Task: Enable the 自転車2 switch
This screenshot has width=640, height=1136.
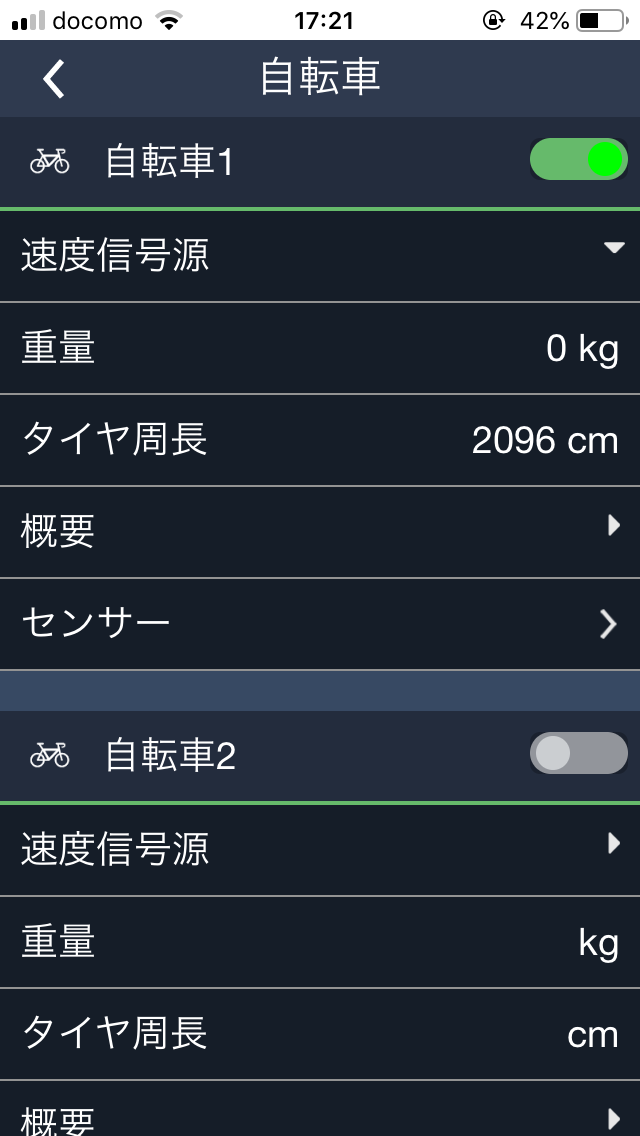Action: [x=578, y=753]
